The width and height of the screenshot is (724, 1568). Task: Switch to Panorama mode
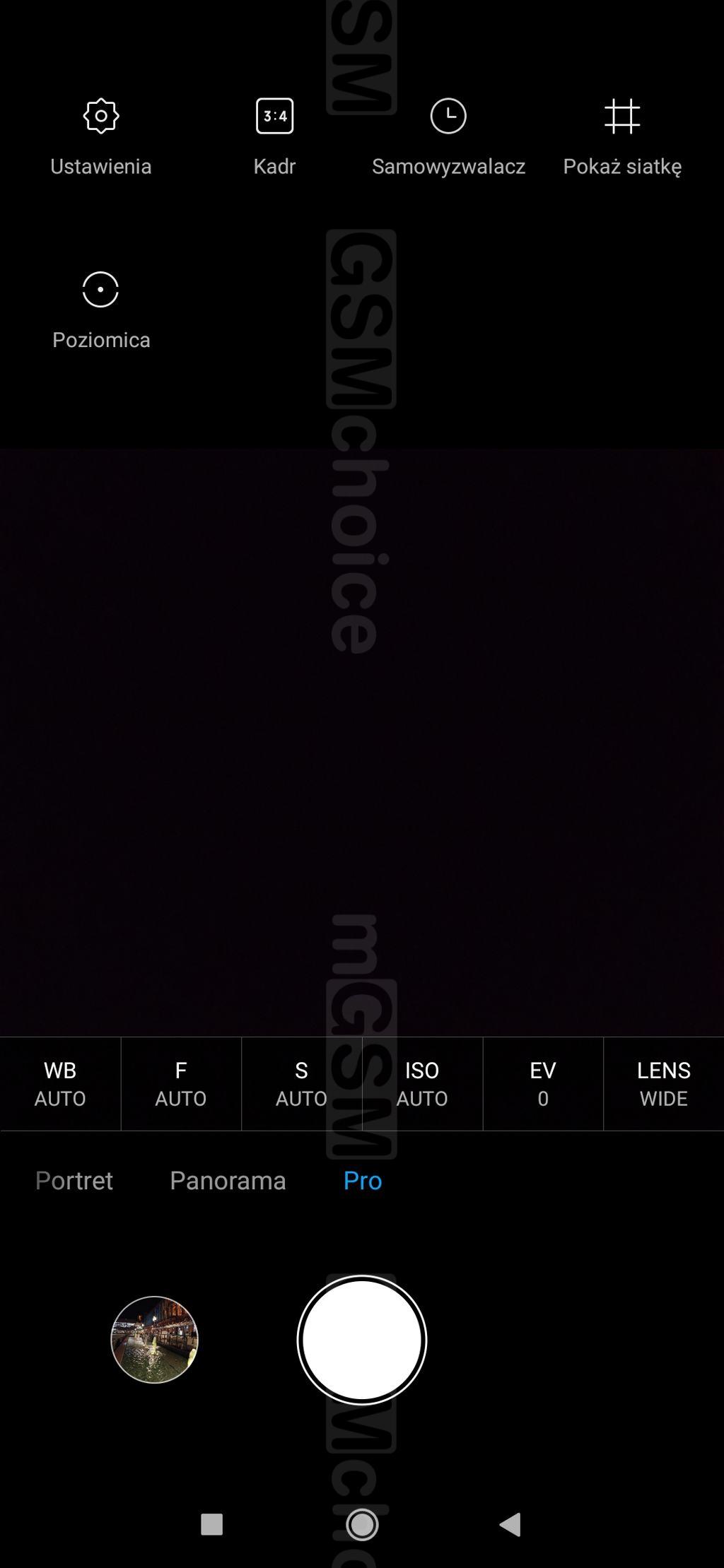228,1180
